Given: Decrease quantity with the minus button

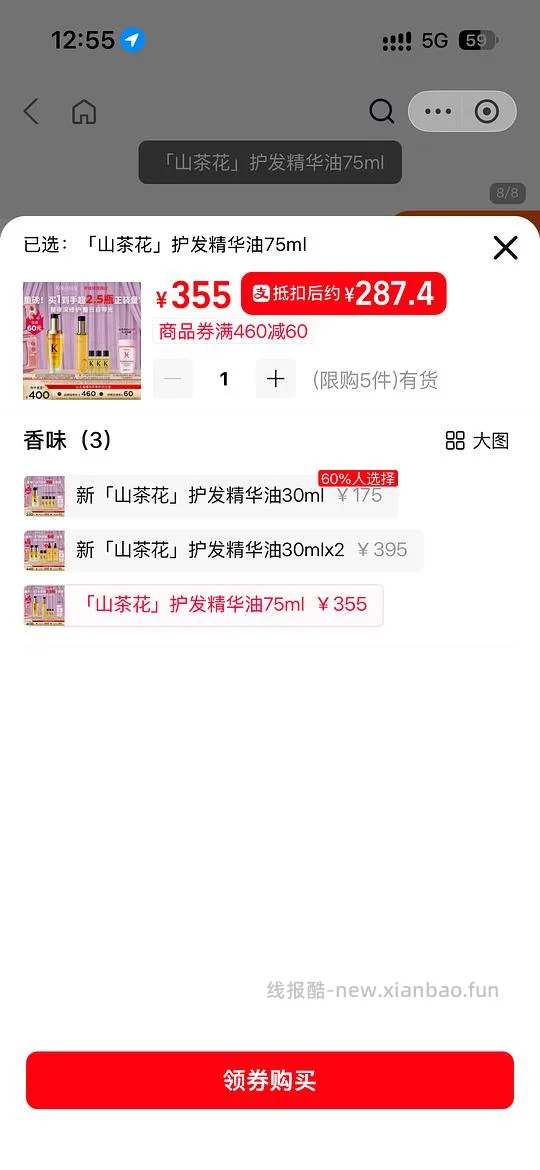Looking at the screenshot, I should (x=173, y=379).
